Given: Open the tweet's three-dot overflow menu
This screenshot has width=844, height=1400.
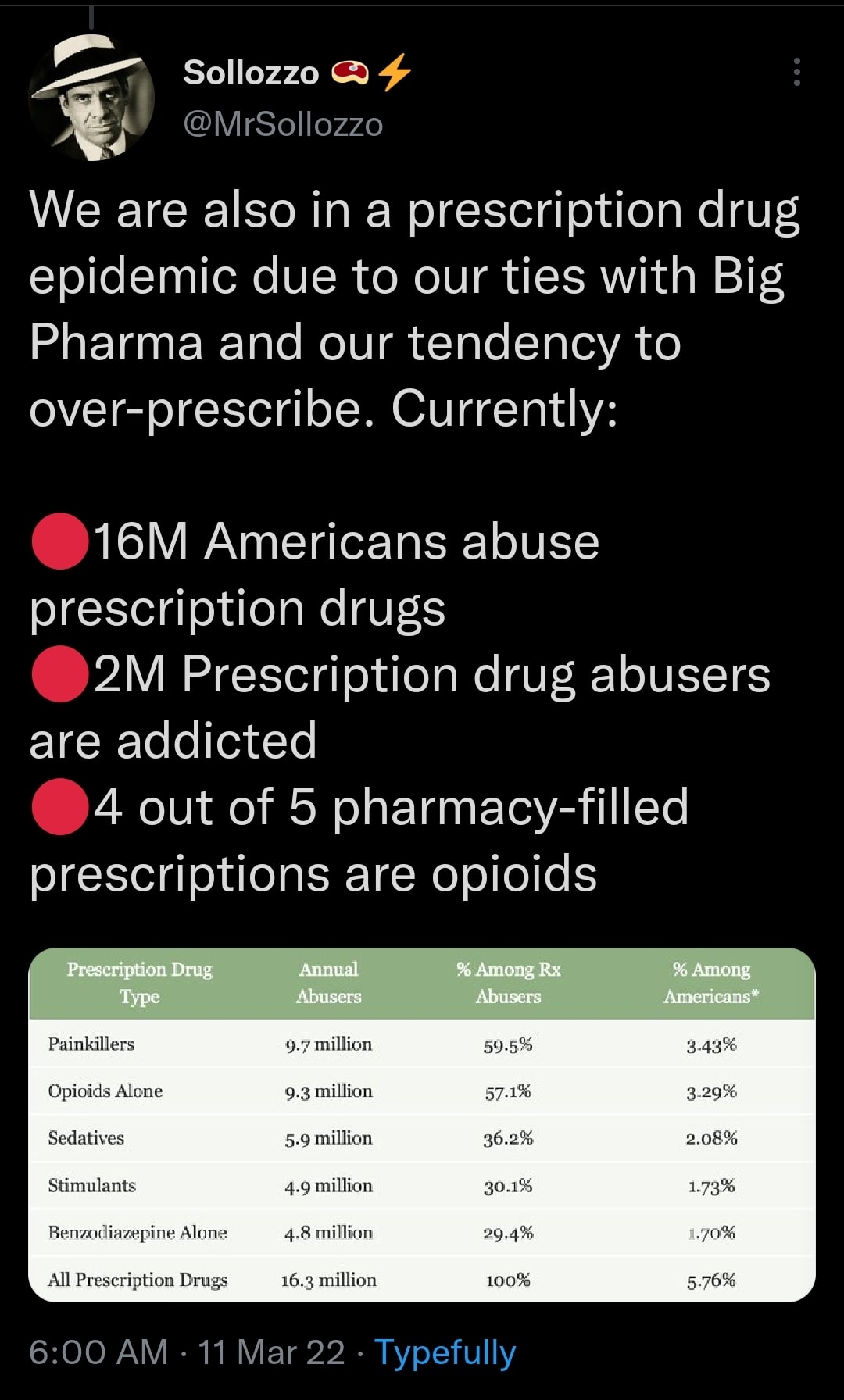Looking at the screenshot, I should (796, 72).
